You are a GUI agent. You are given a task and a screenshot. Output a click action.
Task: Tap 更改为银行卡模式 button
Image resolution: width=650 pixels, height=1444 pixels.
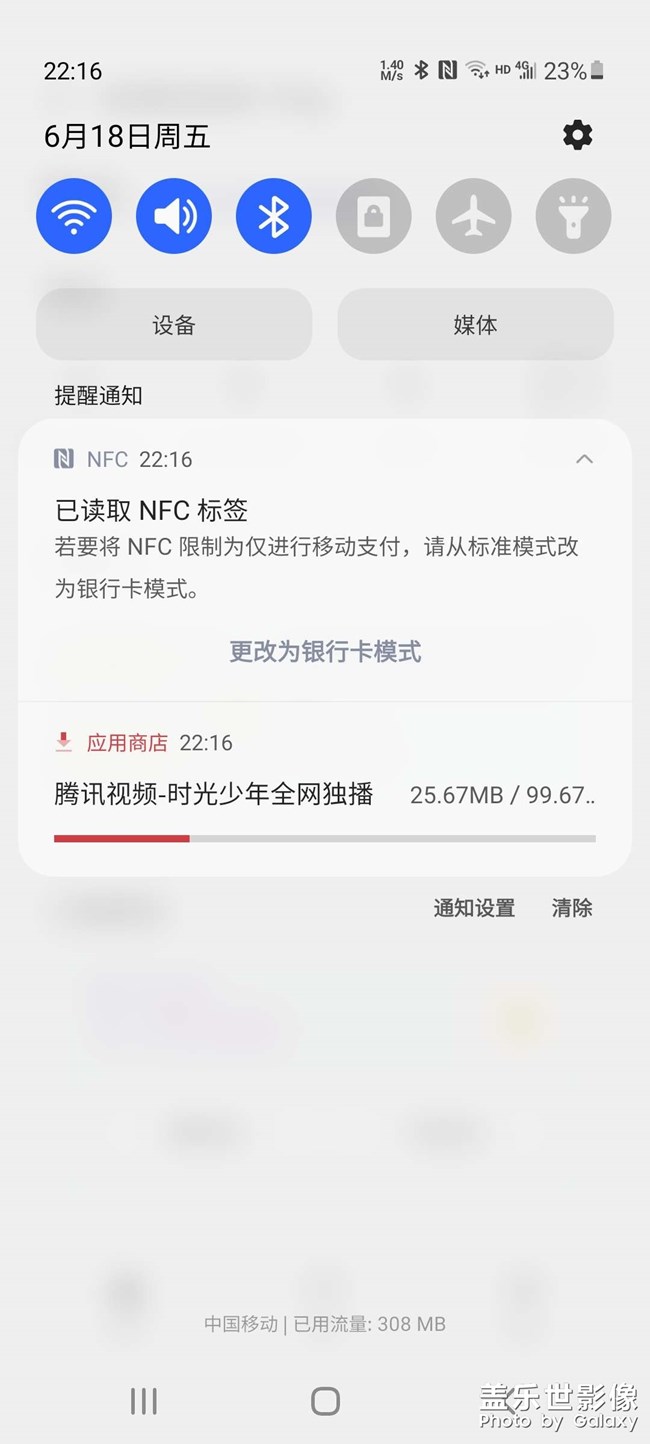click(x=325, y=652)
